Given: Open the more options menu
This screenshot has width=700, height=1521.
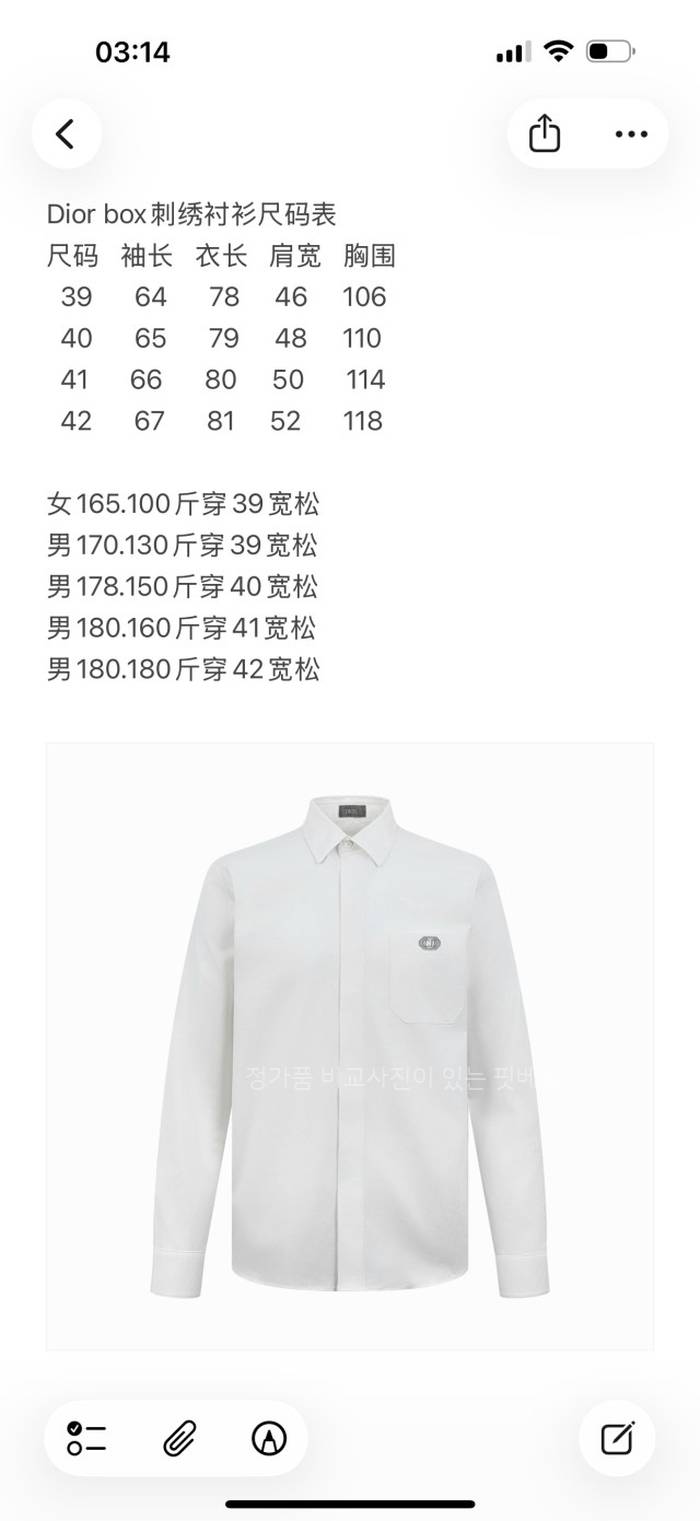Looking at the screenshot, I should pos(631,133).
